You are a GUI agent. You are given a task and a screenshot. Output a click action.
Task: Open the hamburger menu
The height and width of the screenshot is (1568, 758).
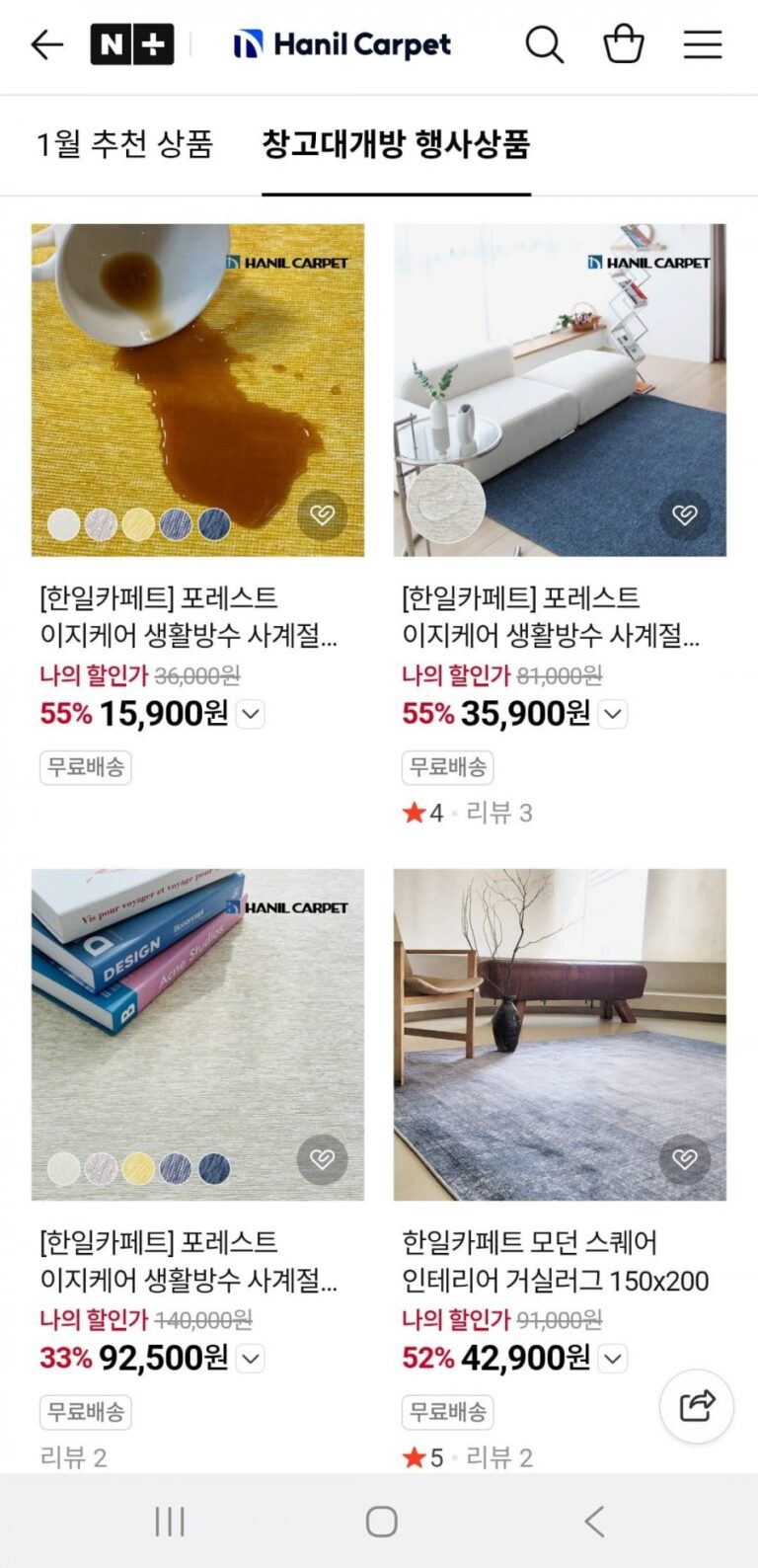pos(703,44)
